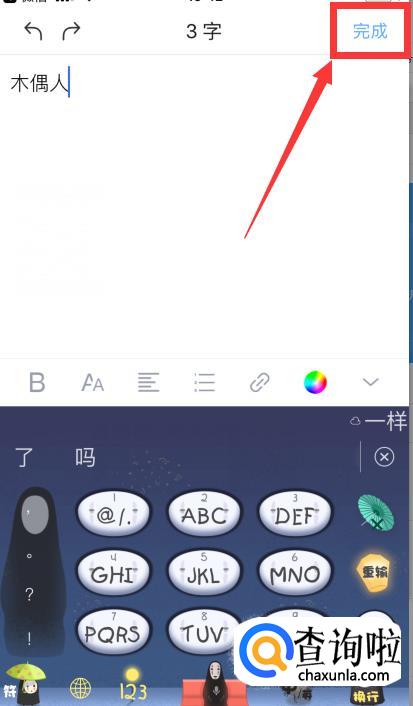Image resolution: width=413 pixels, height=706 pixels.
Task: Tap the GHI key
Action: click(x=113, y=572)
